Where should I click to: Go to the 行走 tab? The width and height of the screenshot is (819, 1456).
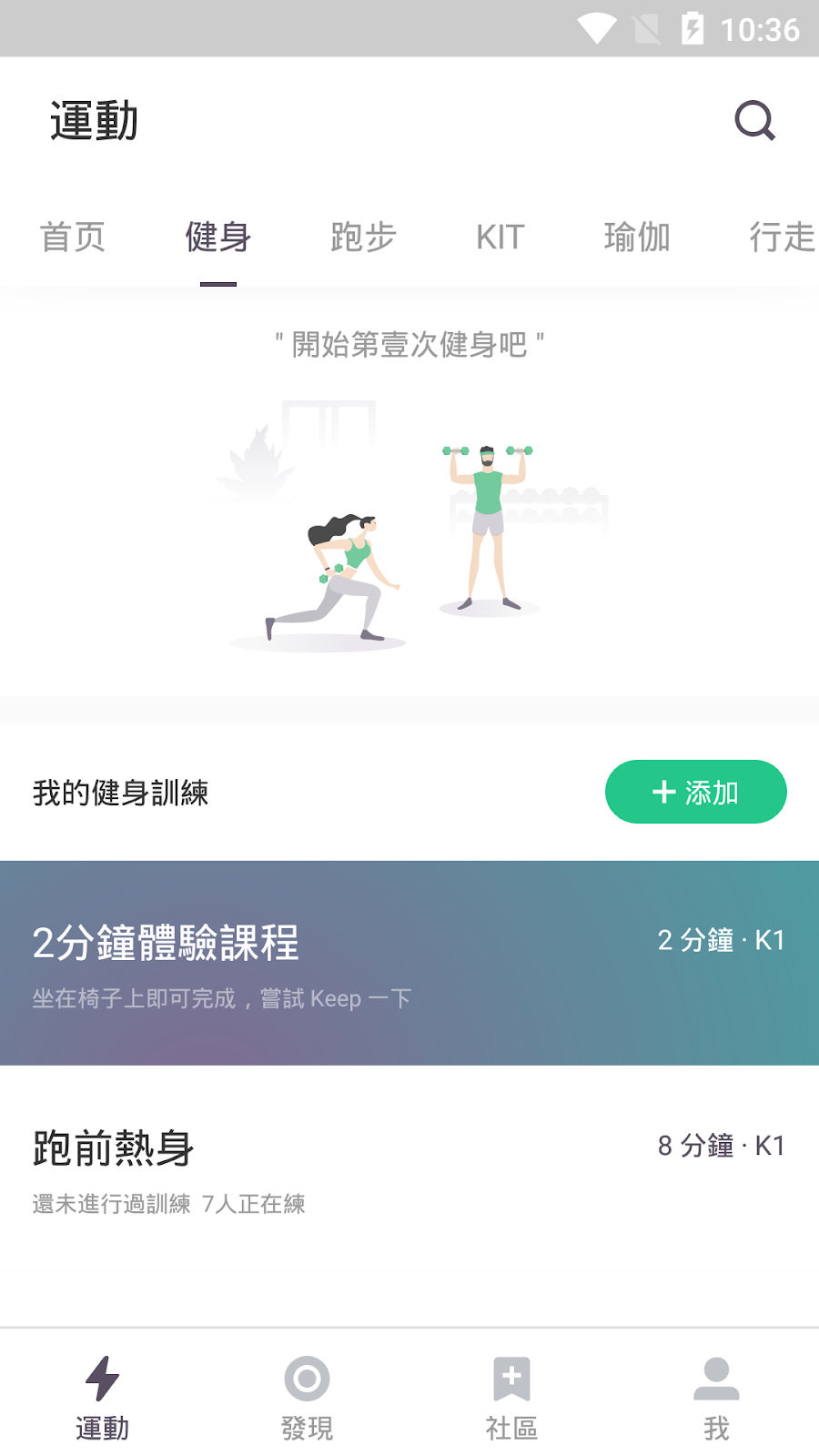[781, 238]
